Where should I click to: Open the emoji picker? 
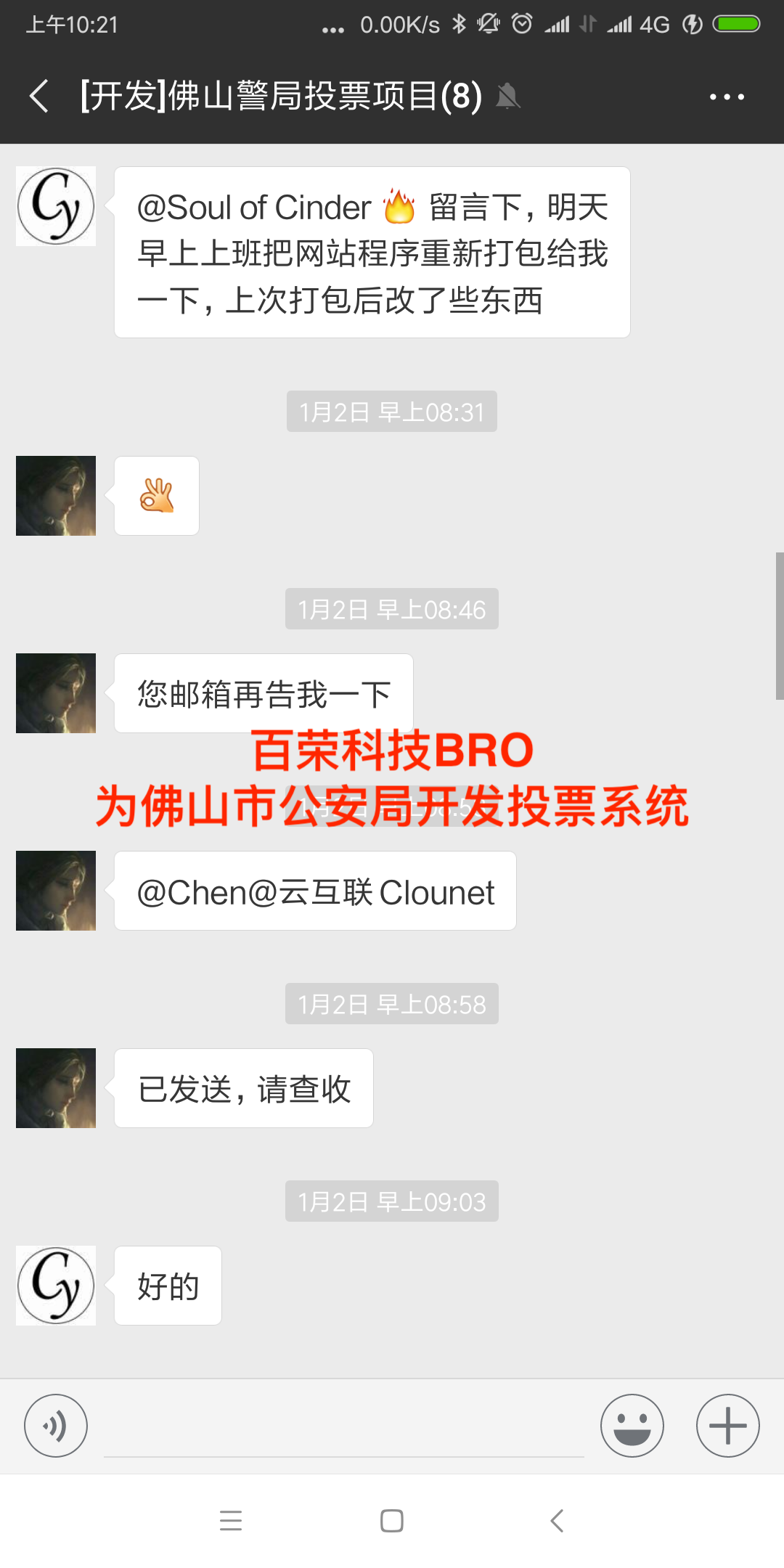click(632, 1426)
